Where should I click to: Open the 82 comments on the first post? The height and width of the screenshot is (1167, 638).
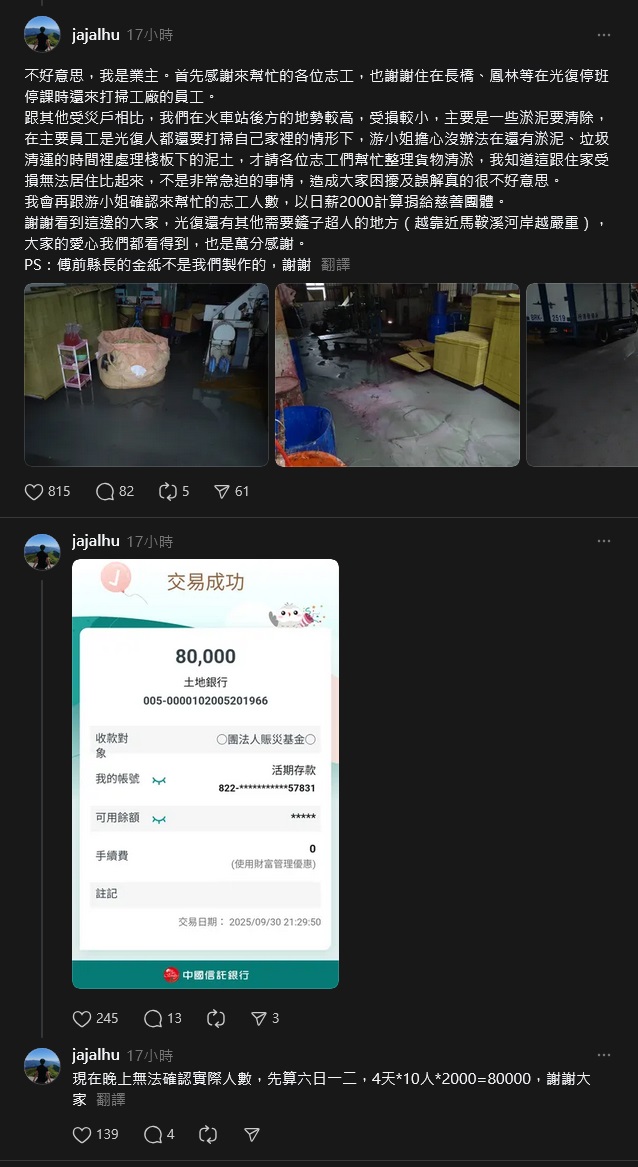coord(105,492)
